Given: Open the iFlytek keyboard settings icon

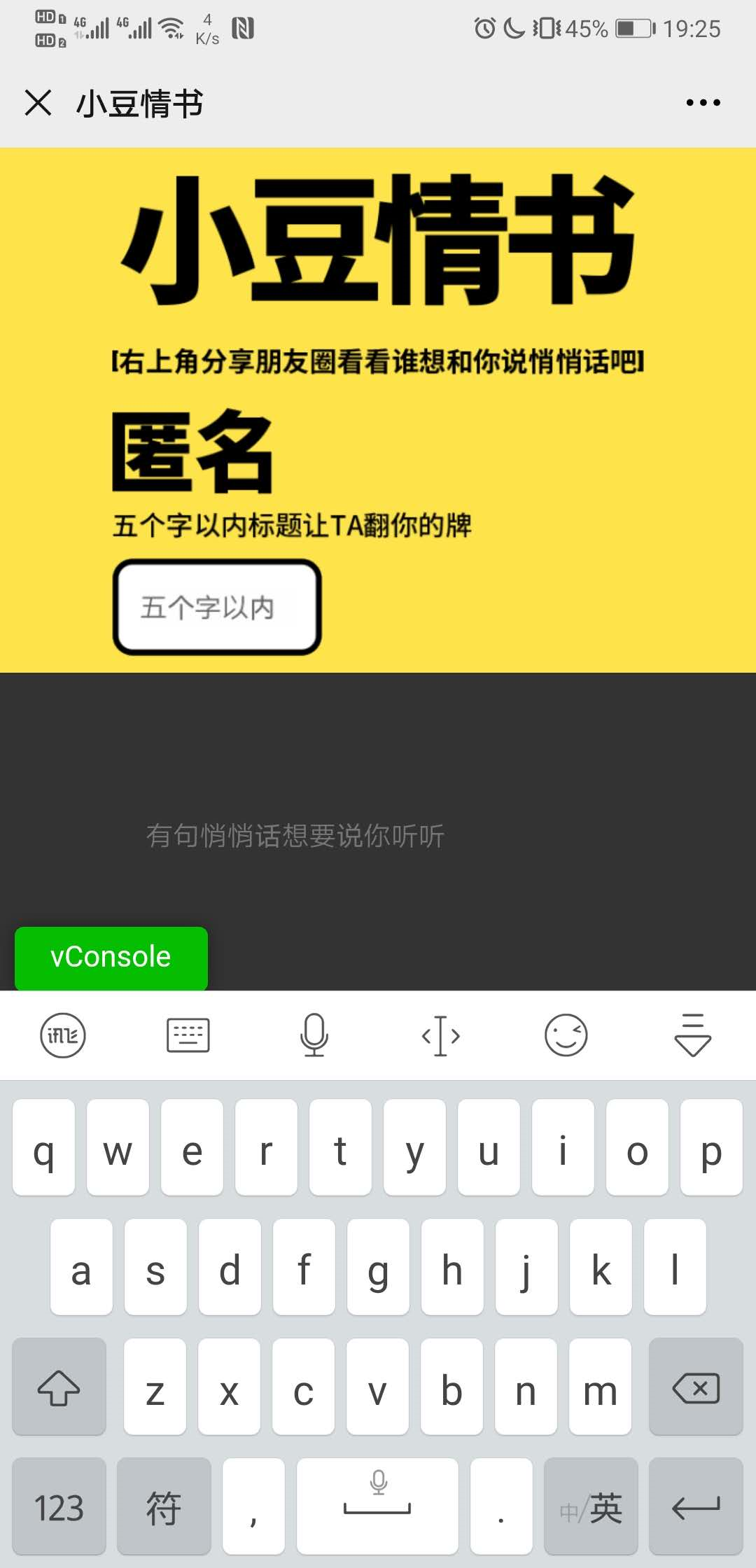Looking at the screenshot, I should 63,1035.
